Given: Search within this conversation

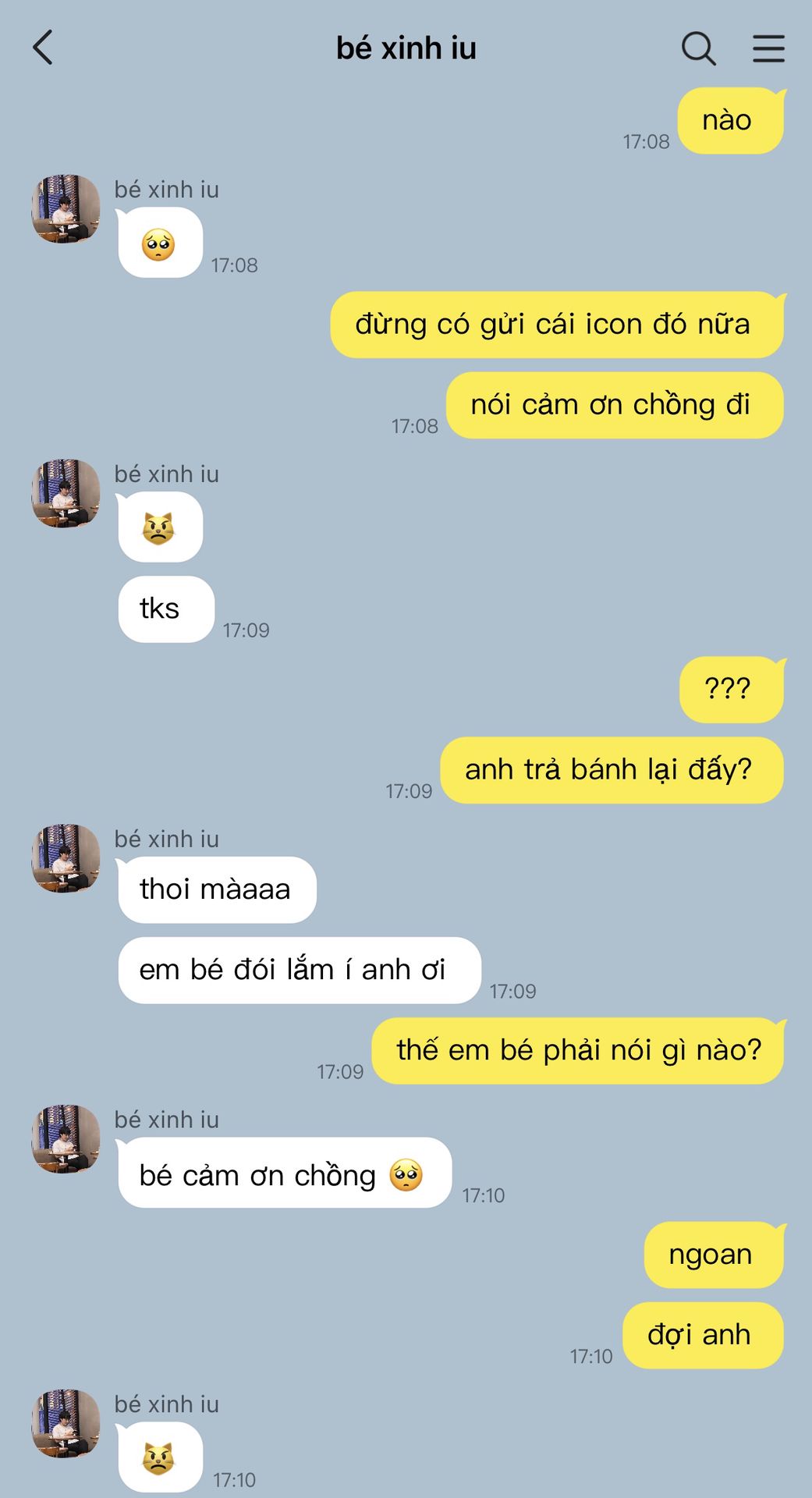Looking at the screenshot, I should click(x=697, y=48).
